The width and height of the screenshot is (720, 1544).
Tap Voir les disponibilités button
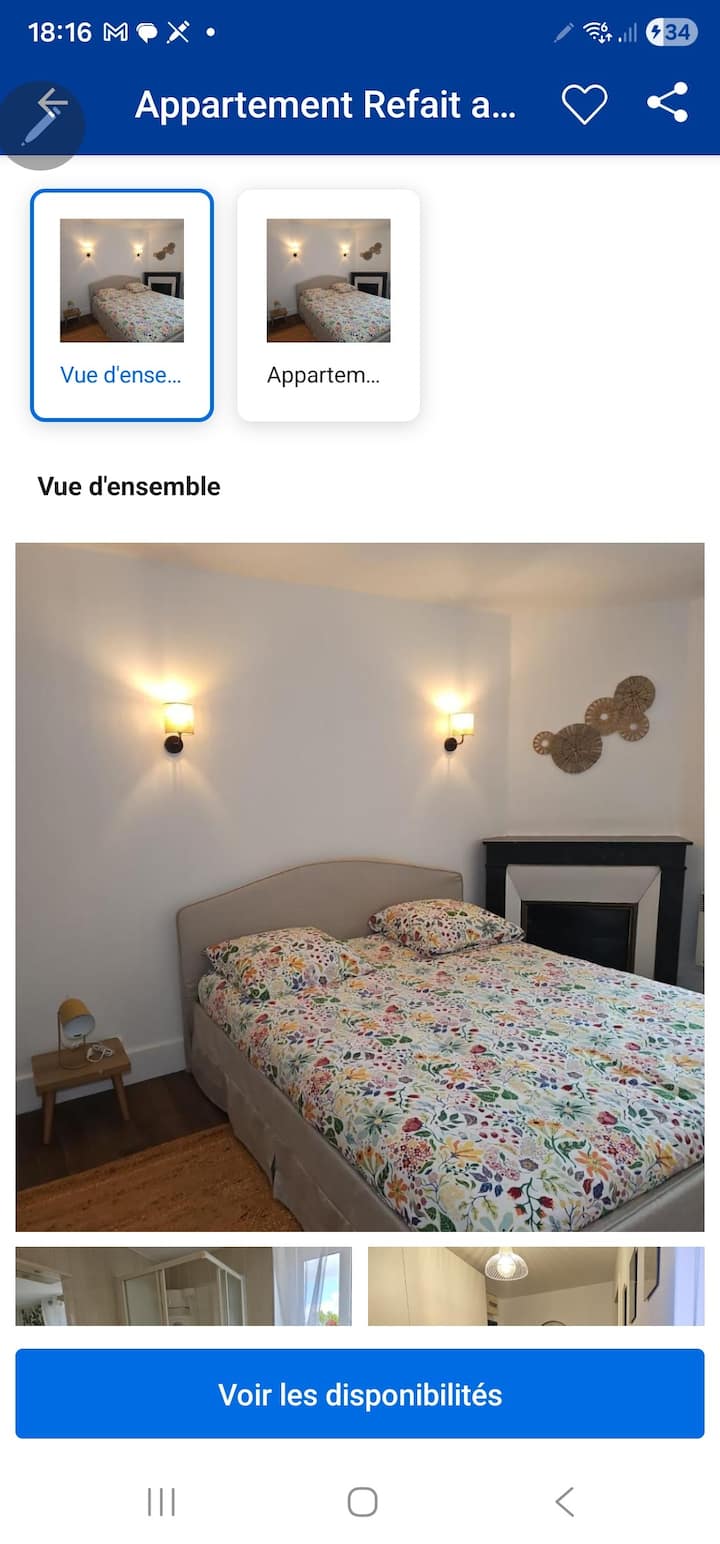360,1394
